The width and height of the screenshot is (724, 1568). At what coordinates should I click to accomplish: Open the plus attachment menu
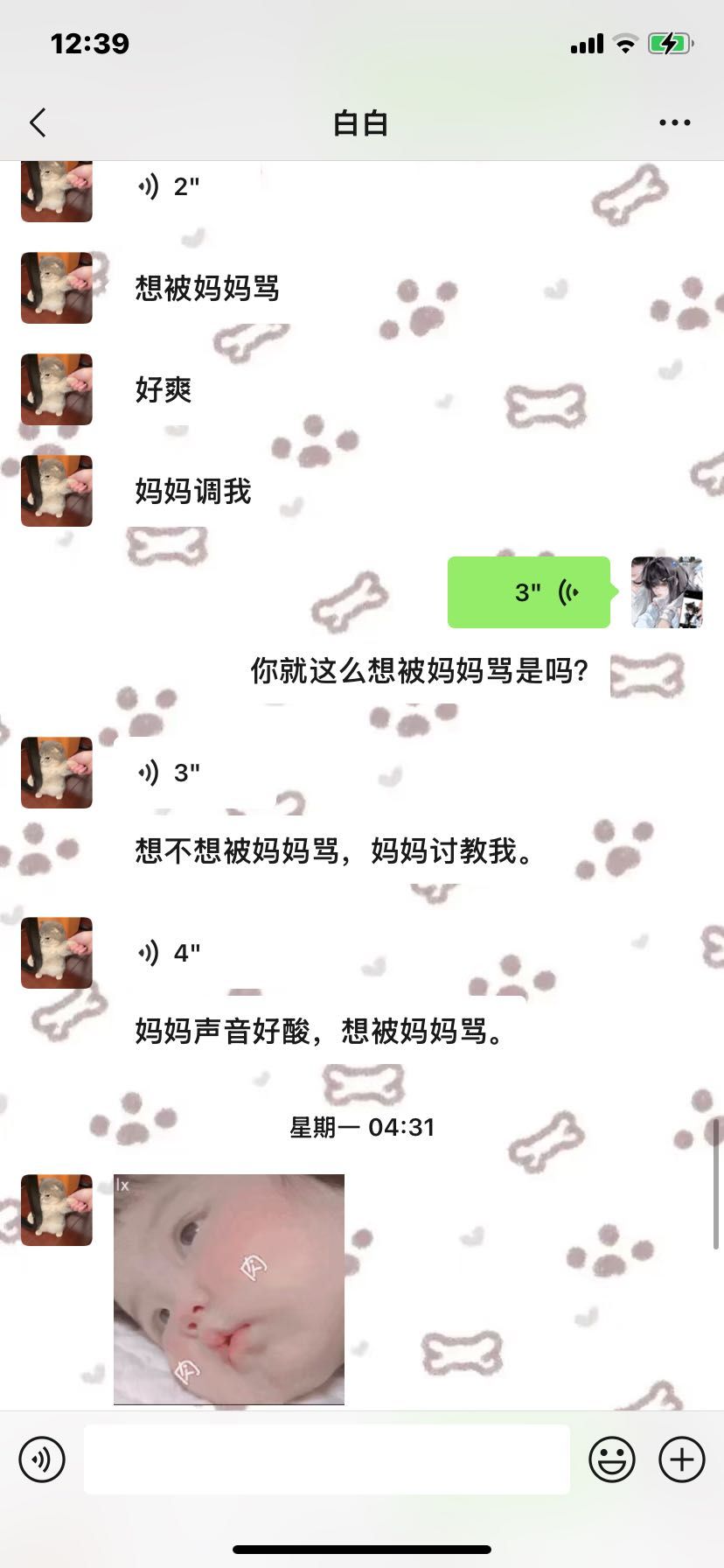(681, 1459)
